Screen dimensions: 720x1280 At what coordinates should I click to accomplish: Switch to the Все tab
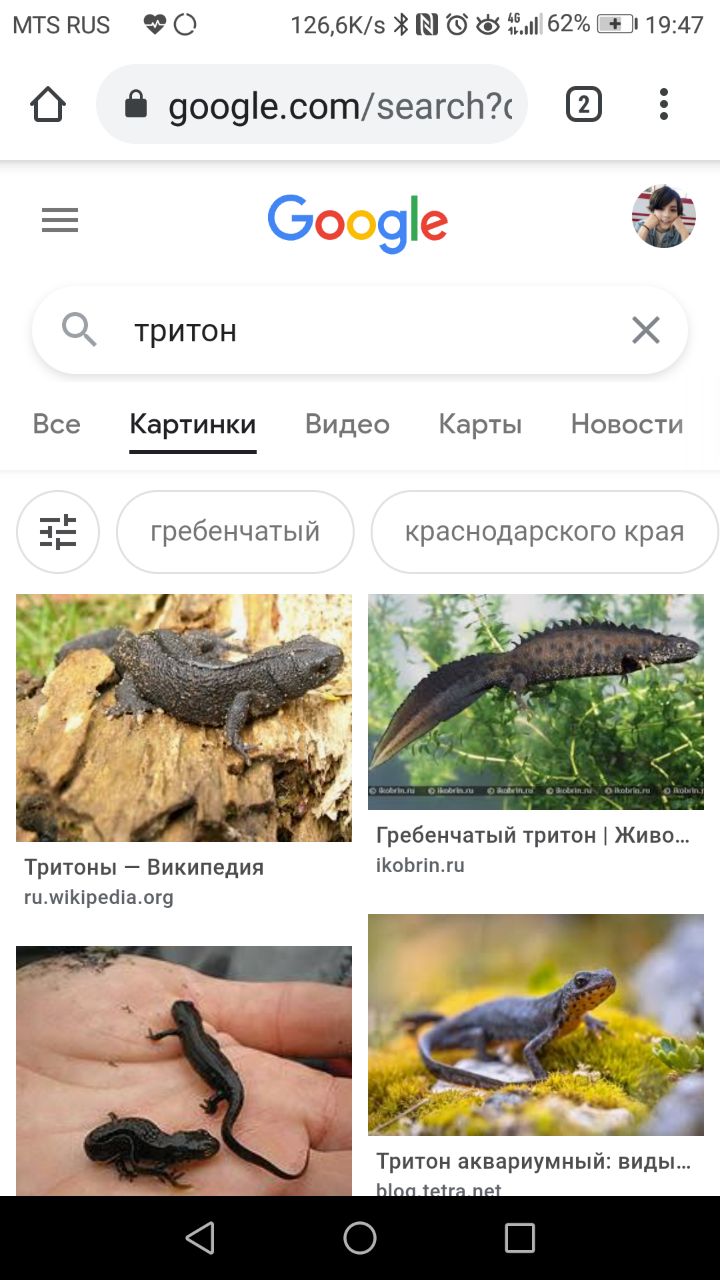tap(56, 424)
